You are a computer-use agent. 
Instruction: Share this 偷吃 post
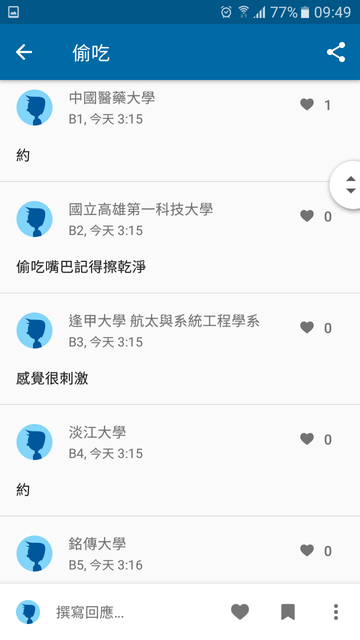click(x=336, y=52)
